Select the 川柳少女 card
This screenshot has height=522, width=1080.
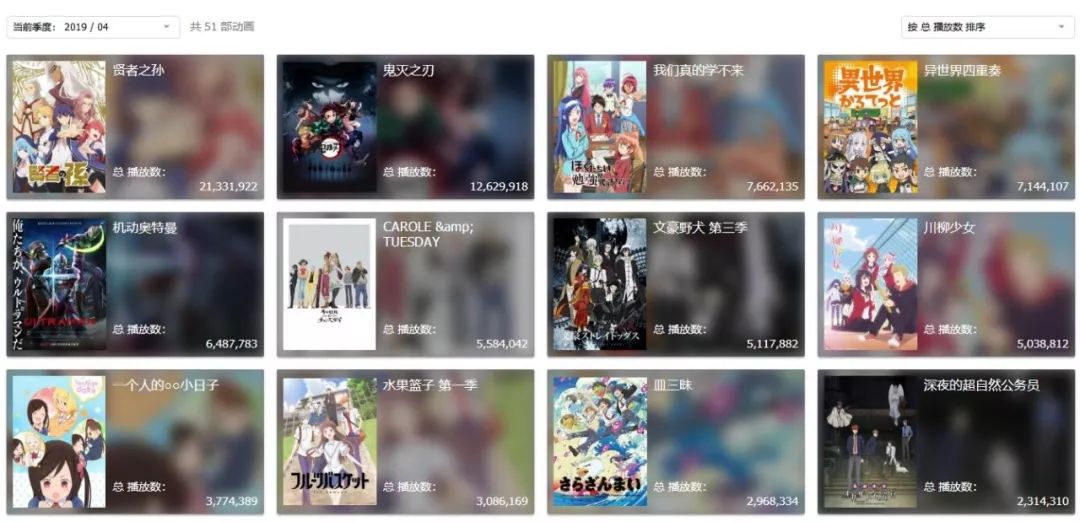coord(946,284)
